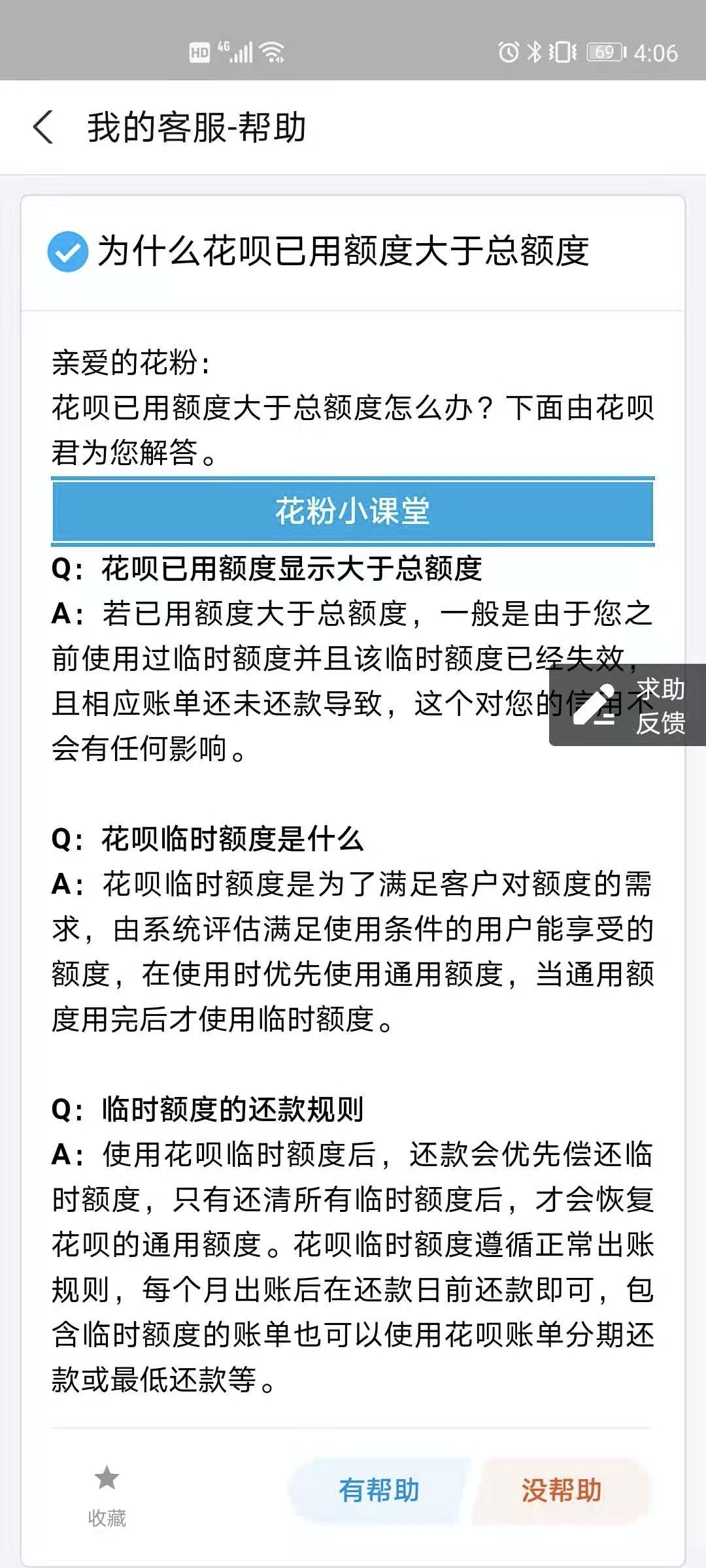The width and height of the screenshot is (706, 1568).
Task: Mark the answer as 没帮助
Action: tap(561, 1490)
